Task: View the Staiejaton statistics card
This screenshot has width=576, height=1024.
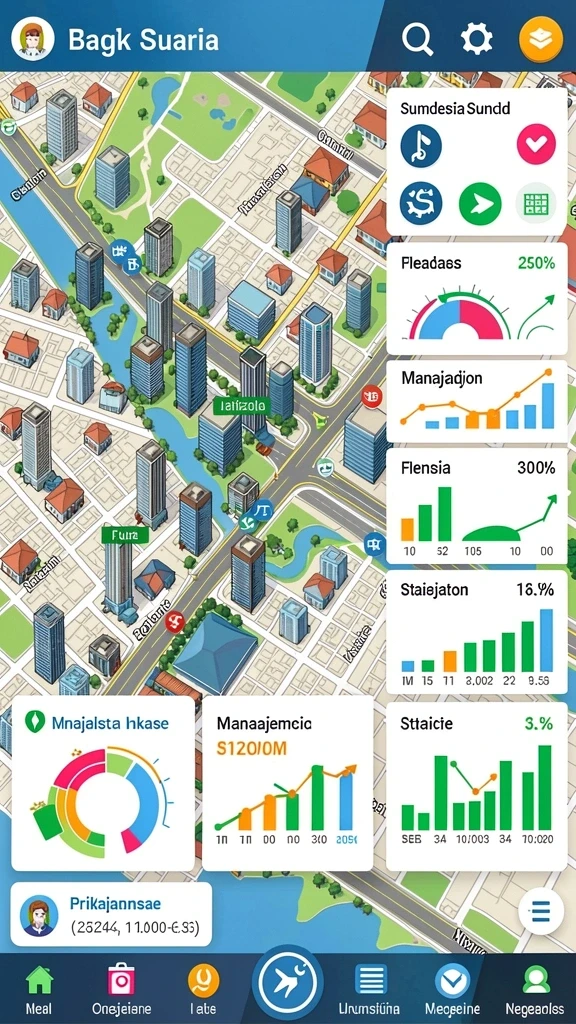Action: click(x=477, y=632)
